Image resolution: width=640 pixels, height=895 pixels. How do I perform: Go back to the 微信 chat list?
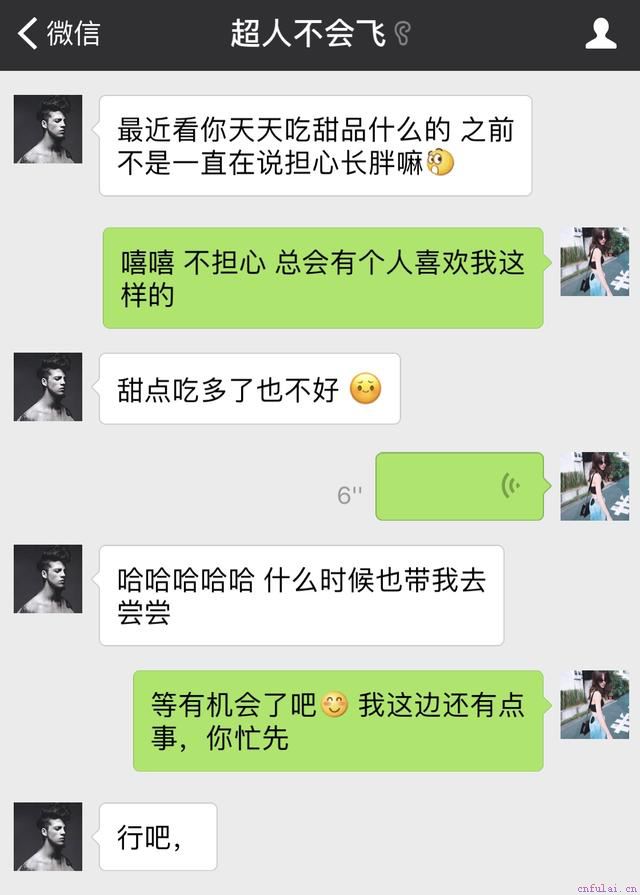[x=58, y=34]
